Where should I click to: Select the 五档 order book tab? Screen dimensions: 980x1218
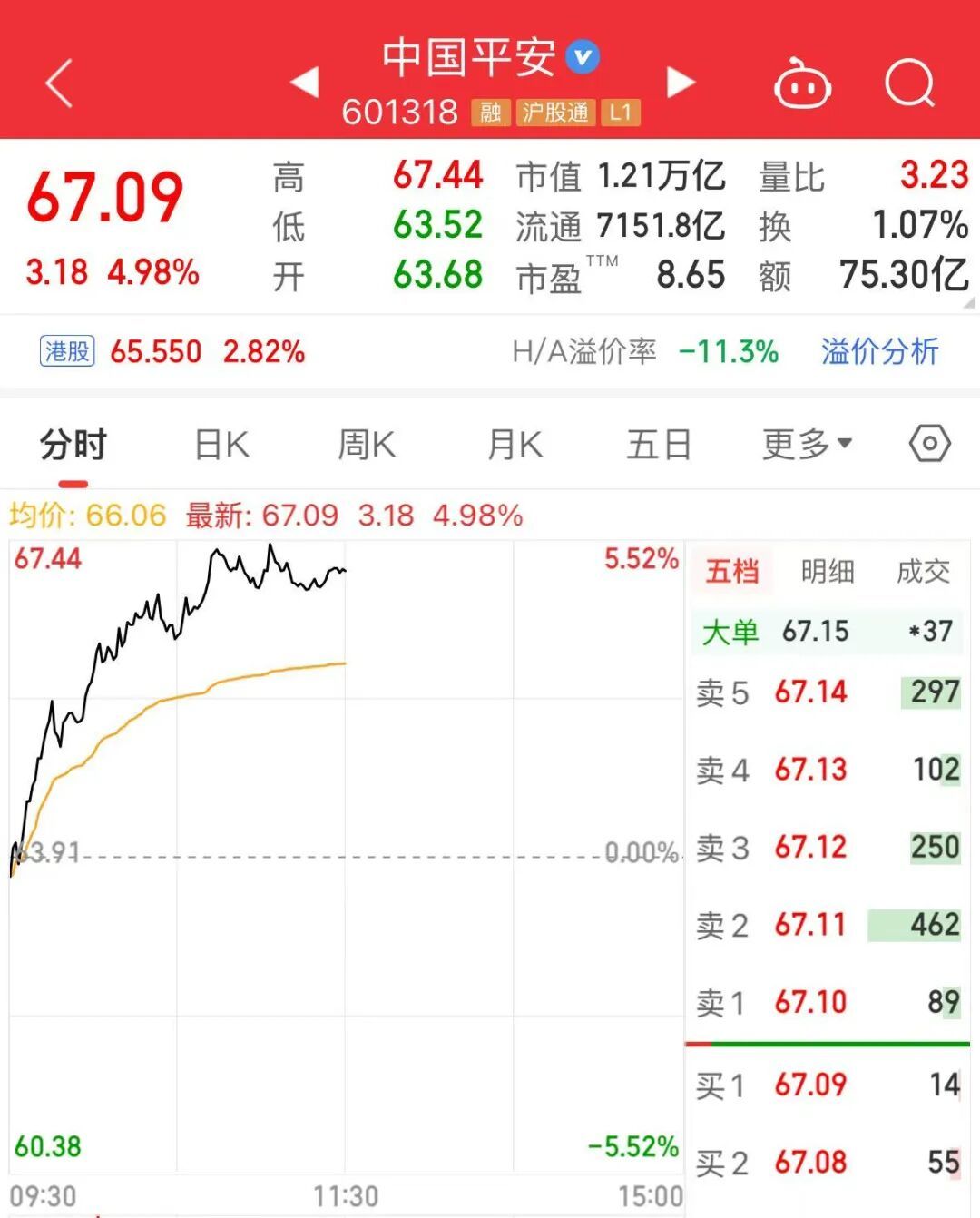click(731, 571)
